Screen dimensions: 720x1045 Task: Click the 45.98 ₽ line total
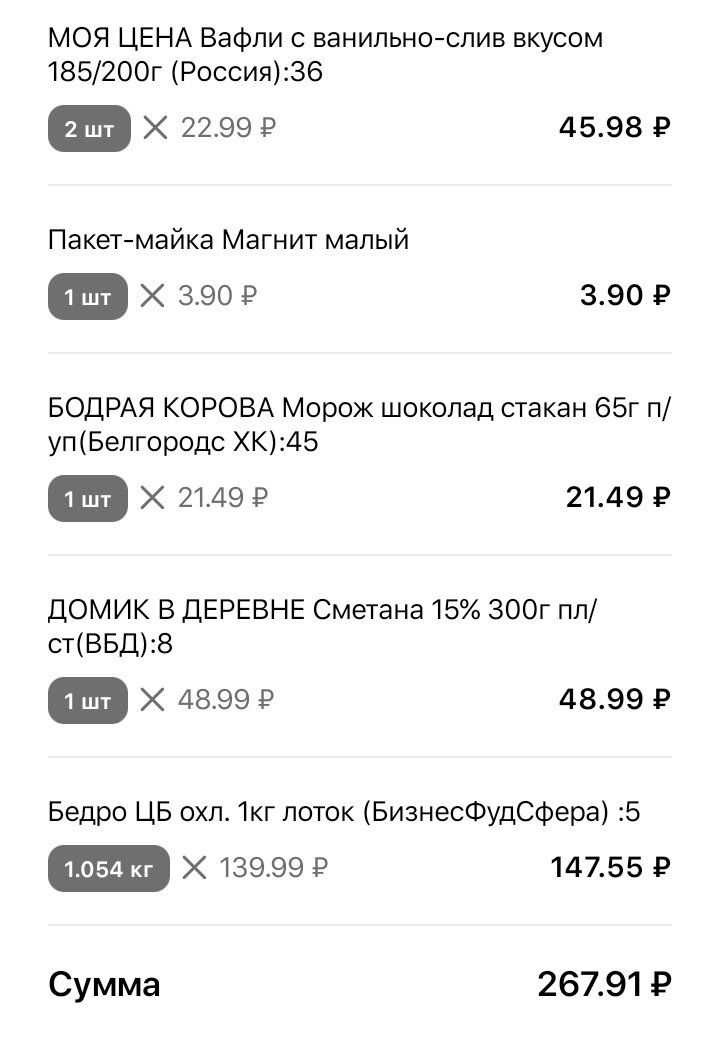point(613,128)
